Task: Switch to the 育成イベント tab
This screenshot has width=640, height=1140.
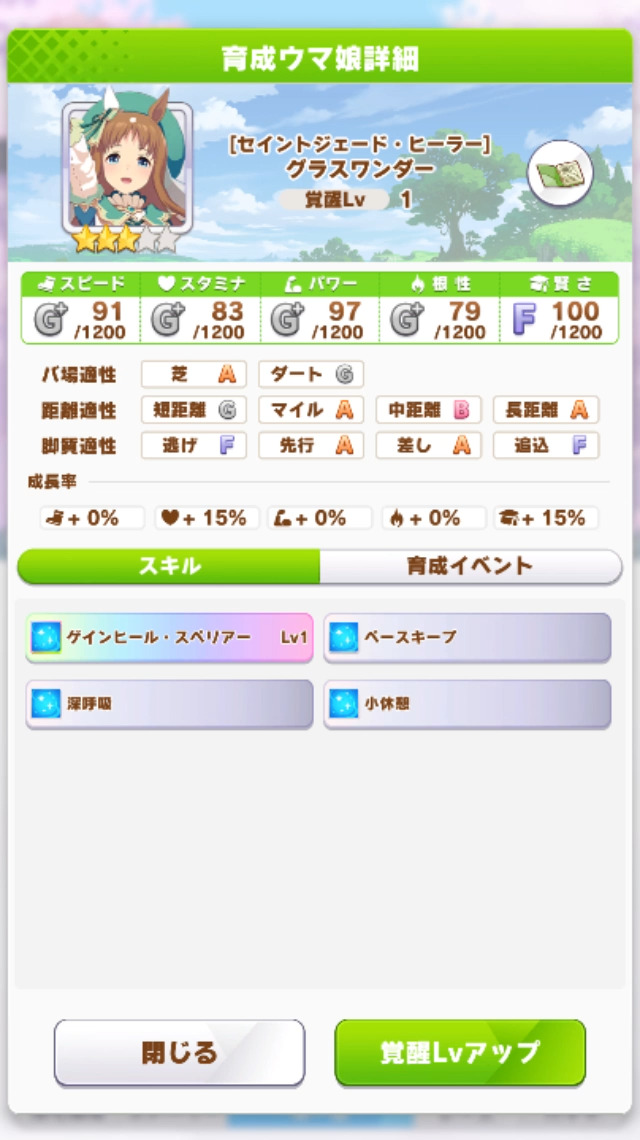Action: [470, 566]
